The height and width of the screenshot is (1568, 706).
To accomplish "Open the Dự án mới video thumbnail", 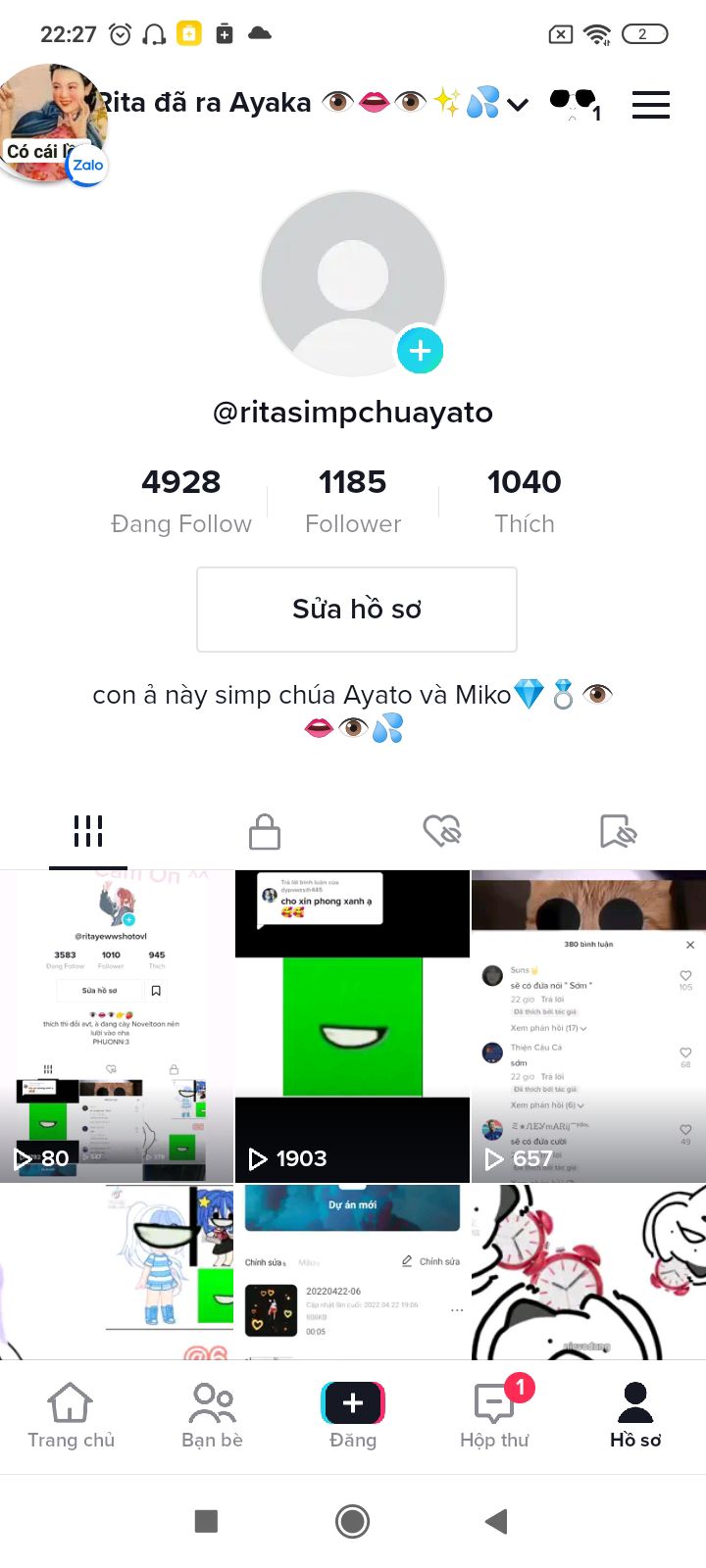I will coord(353,1271).
